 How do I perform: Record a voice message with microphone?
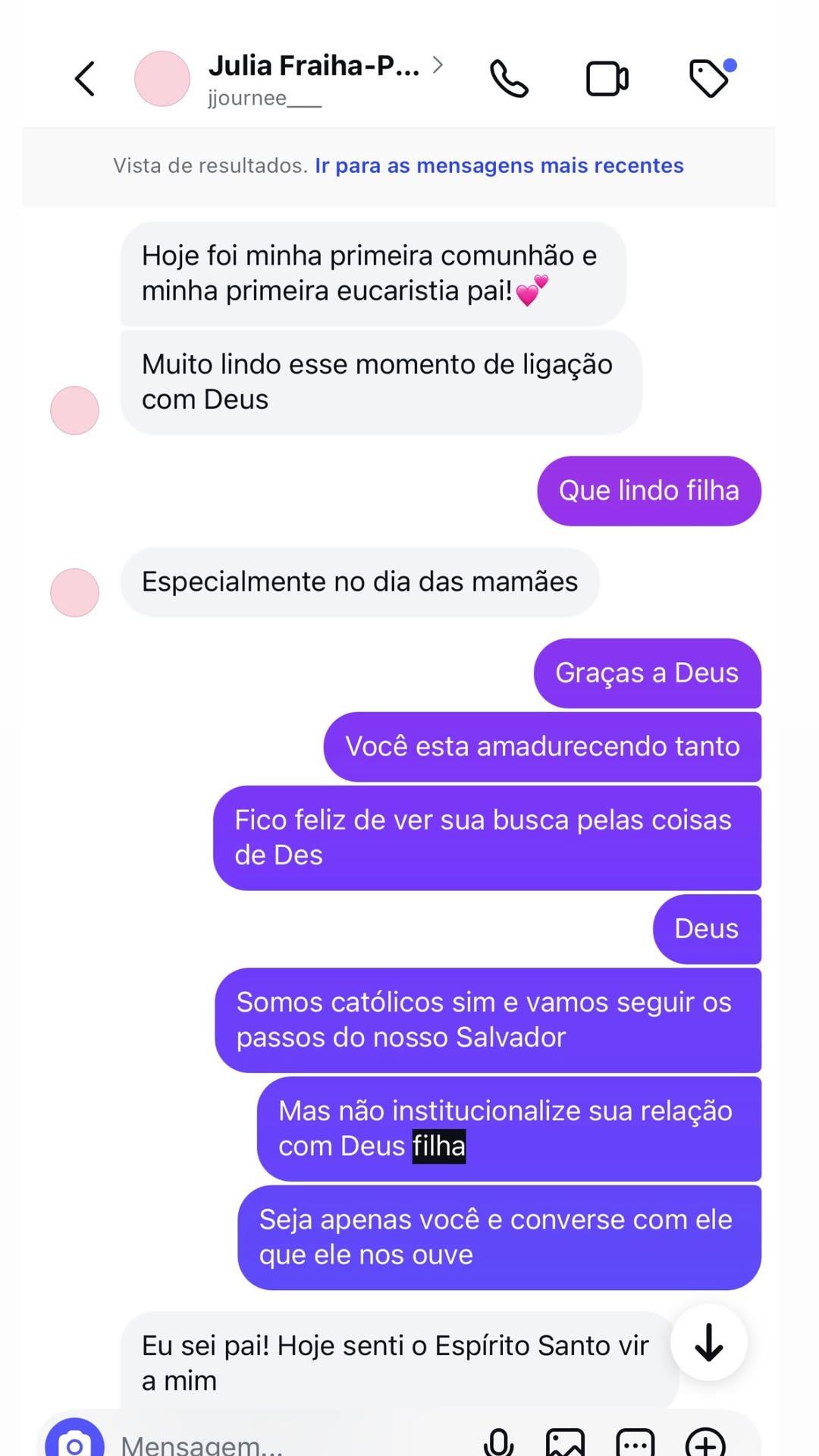click(x=499, y=1442)
